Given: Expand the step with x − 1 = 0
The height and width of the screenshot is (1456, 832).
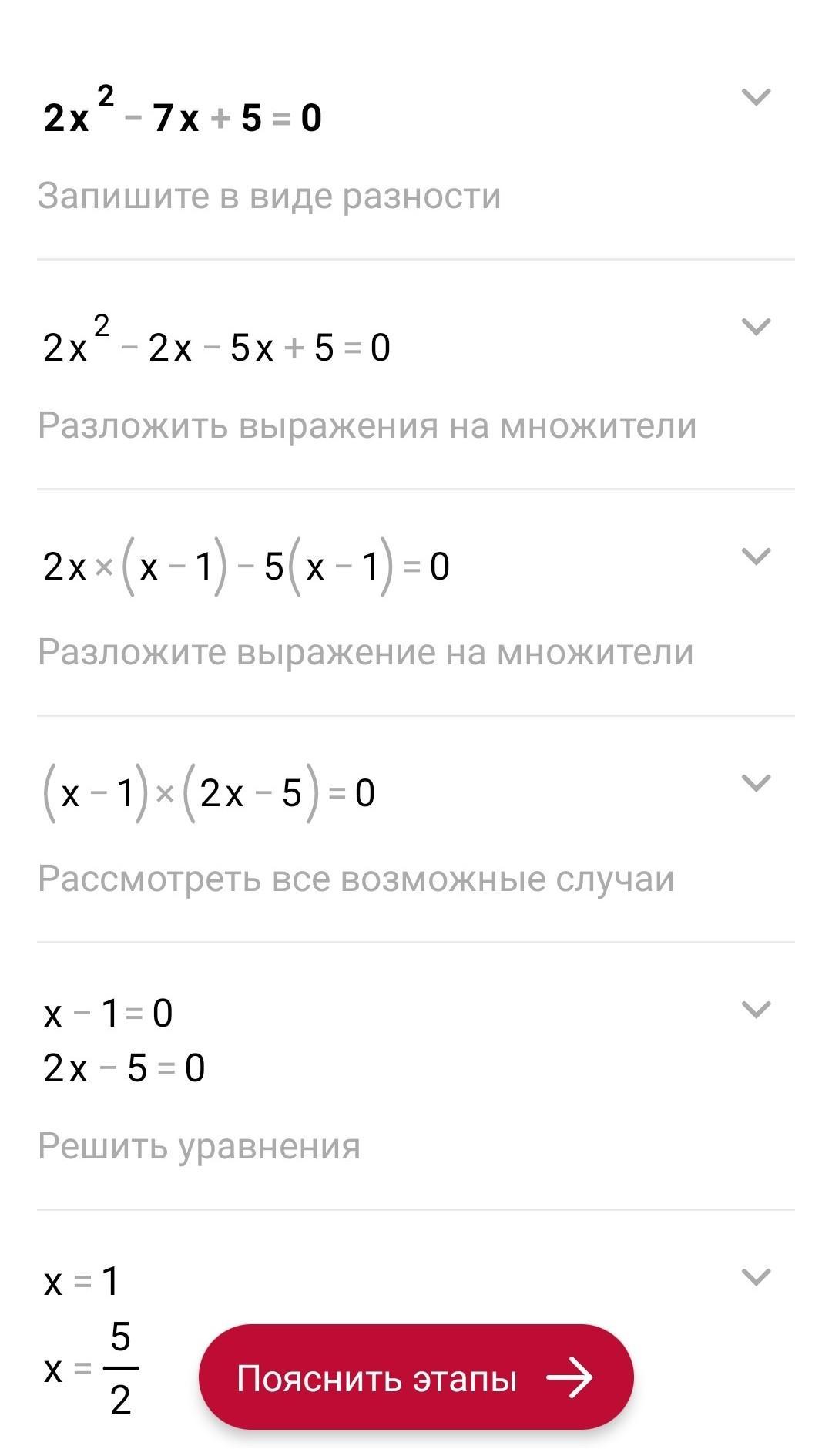Looking at the screenshot, I should point(755,1010).
